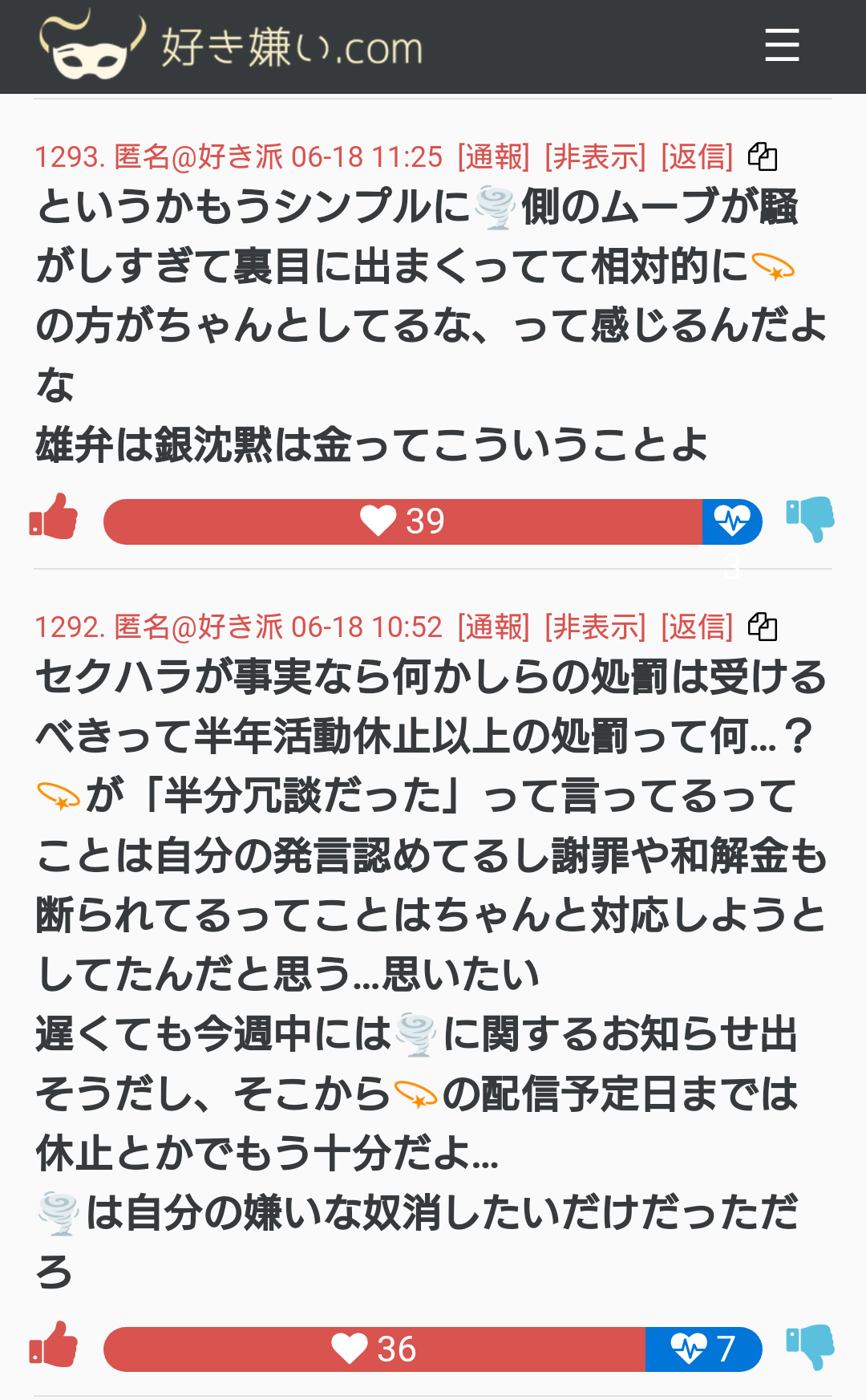Give a thumbs up to comment 1292
The width and height of the screenshot is (866, 1400).
coord(54,1344)
